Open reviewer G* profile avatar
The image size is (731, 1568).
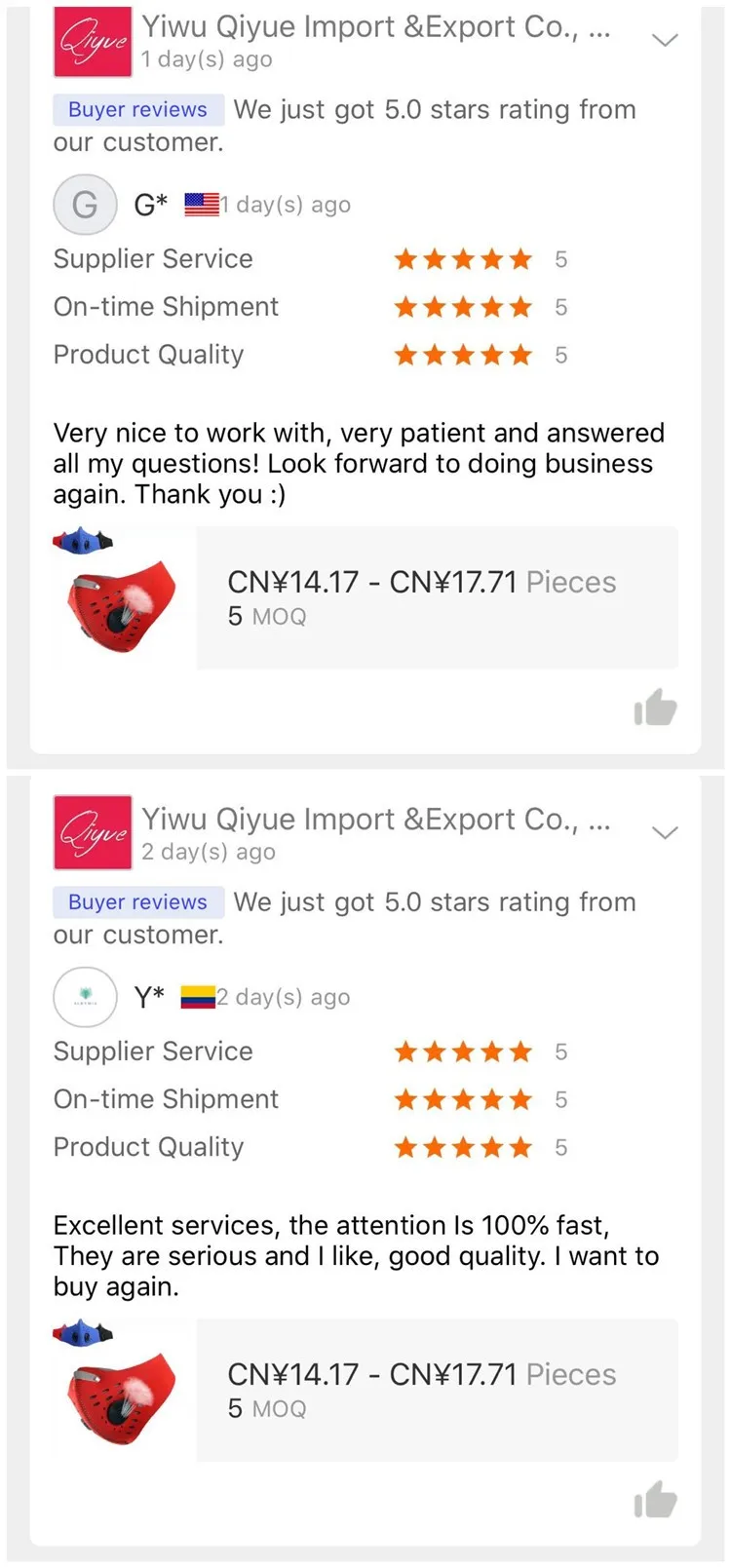point(85,204)
